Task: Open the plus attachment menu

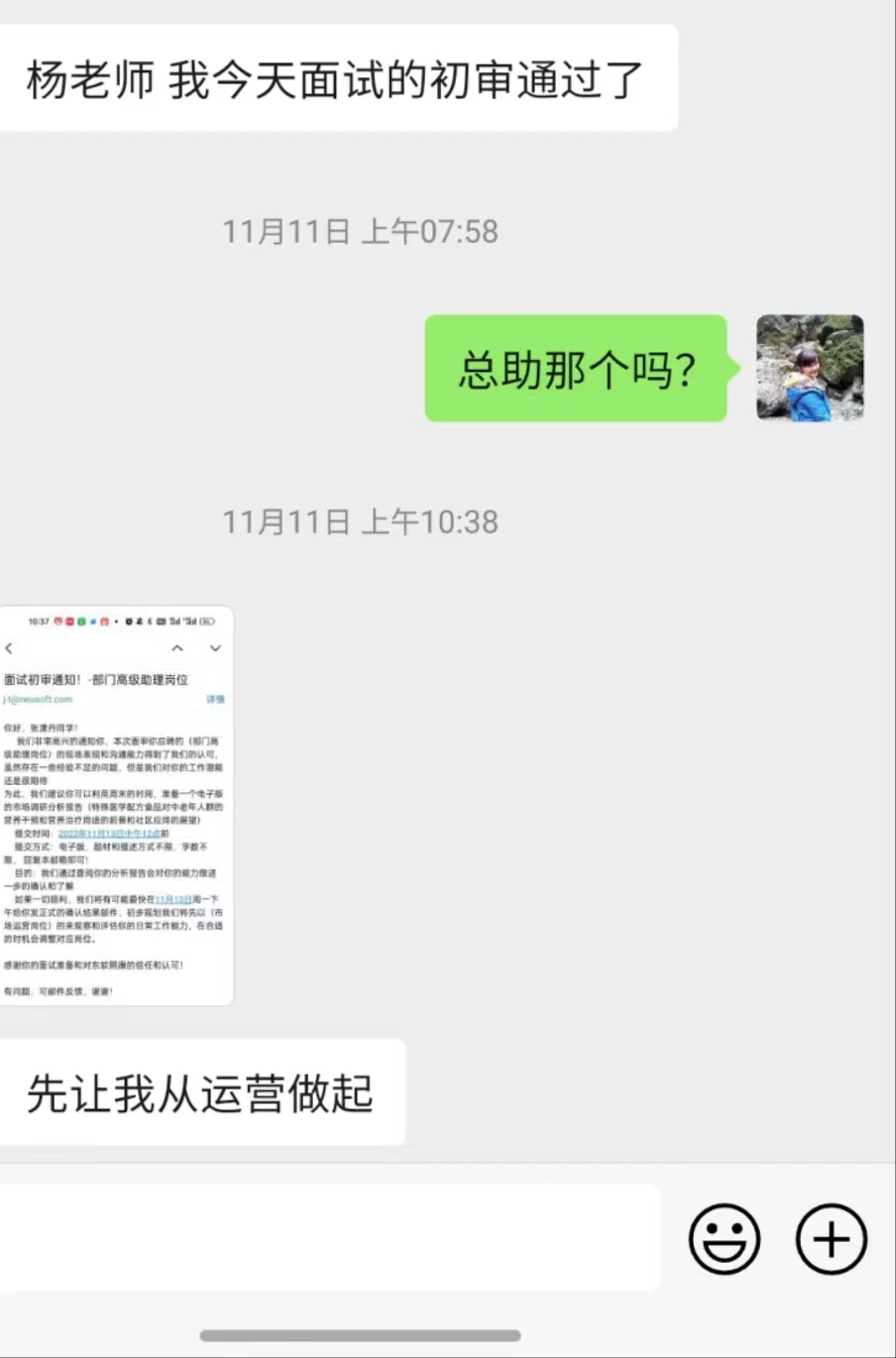Action: [x=832, y=1238]
